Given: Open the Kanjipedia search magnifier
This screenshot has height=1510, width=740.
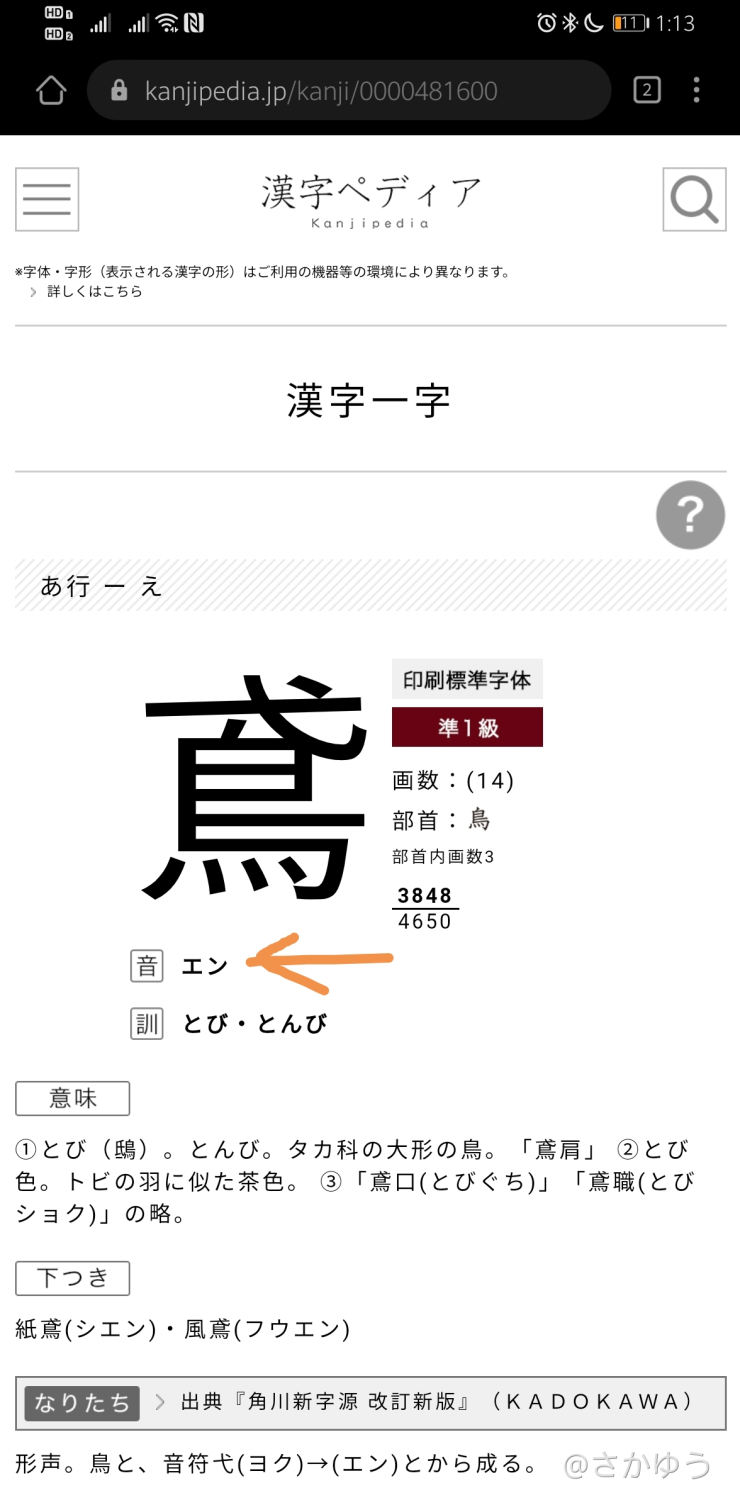Looking at the screenshot, I should click(694, 199).
